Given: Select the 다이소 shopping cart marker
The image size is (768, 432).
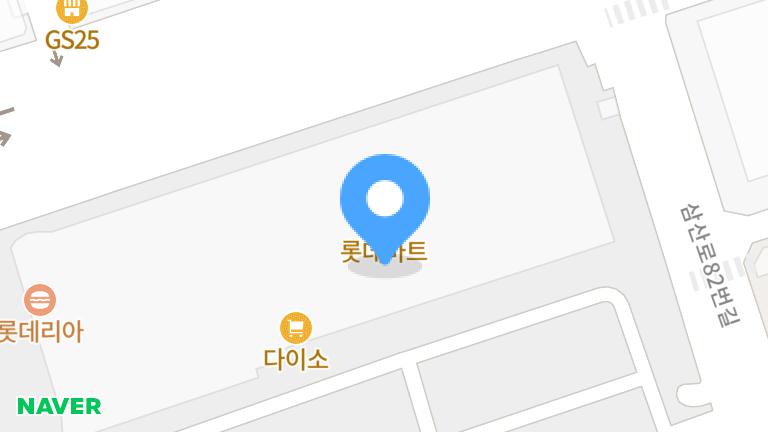Looking at the screenshot, I should (295, 328).
